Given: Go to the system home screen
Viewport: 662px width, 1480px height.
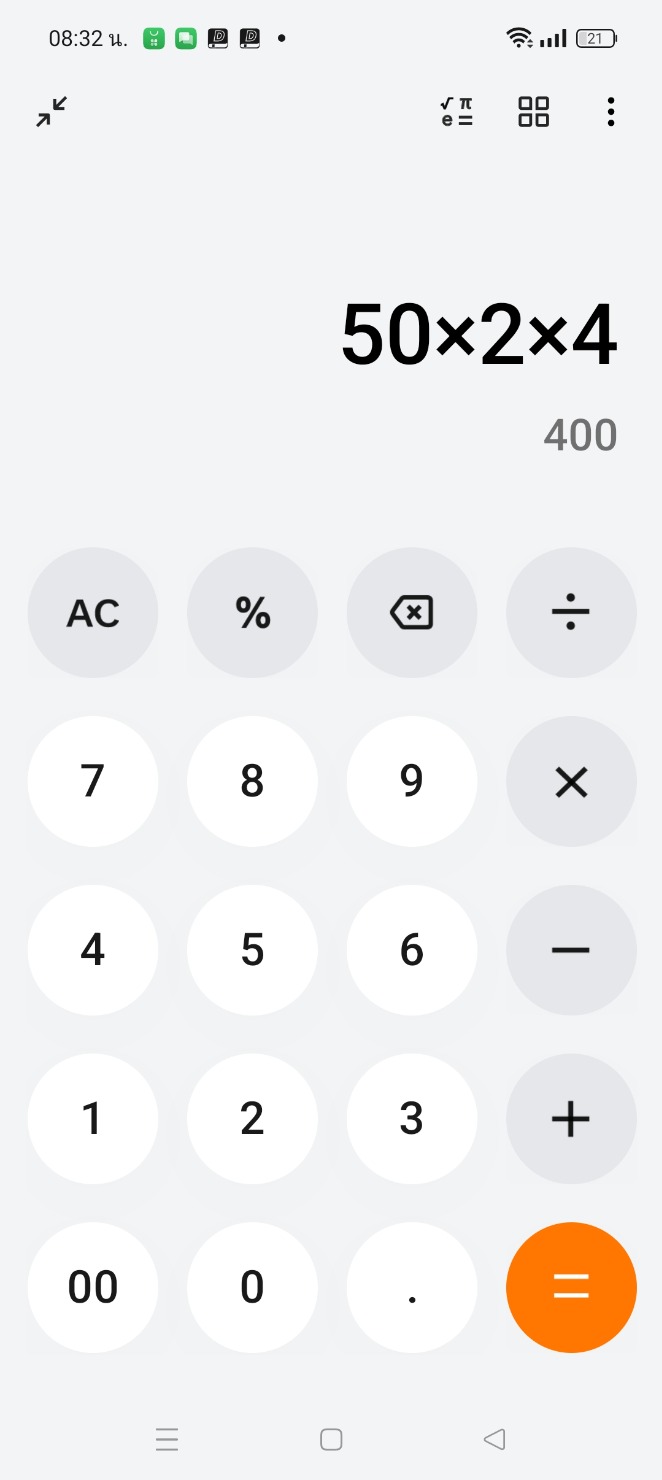Looking at the screenshot, I should pos(331,1439).
